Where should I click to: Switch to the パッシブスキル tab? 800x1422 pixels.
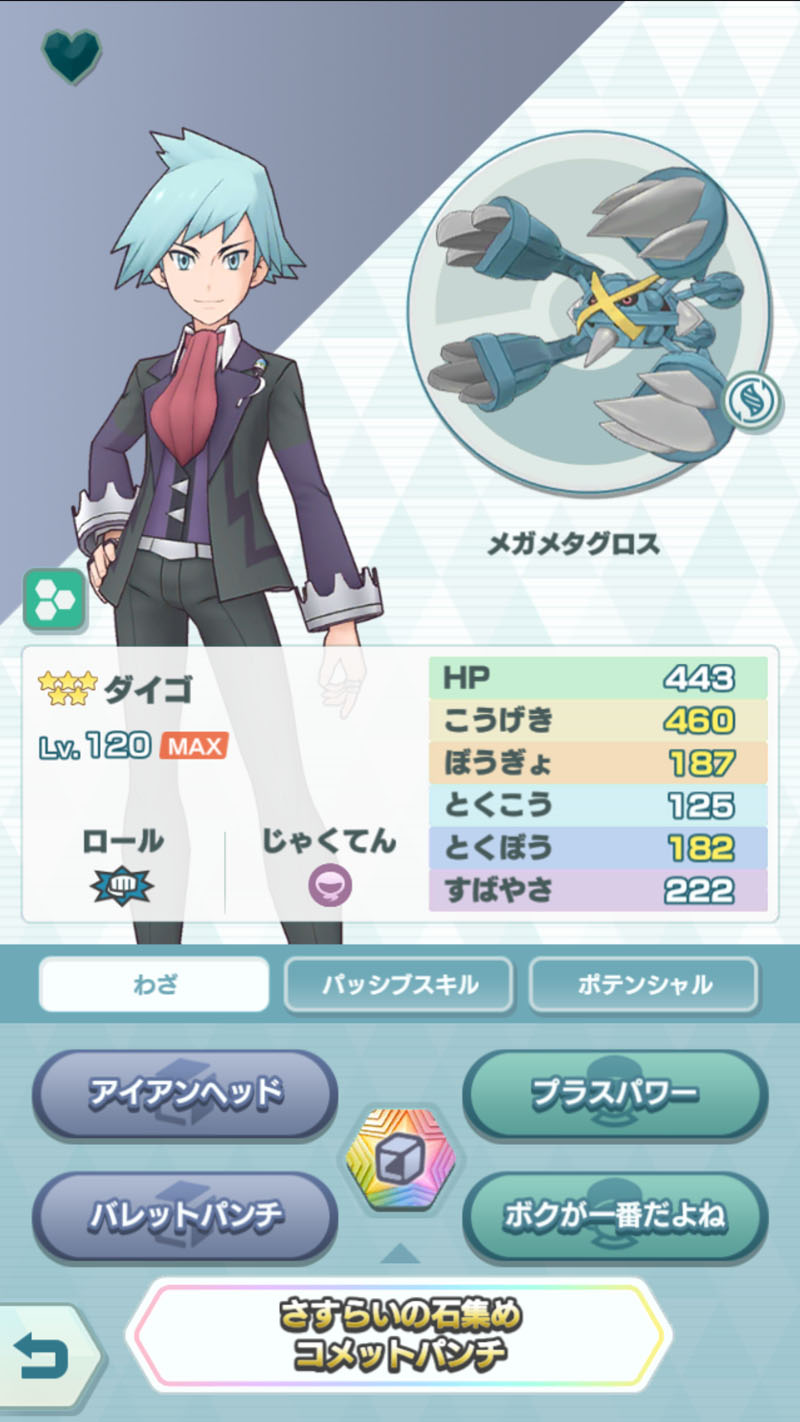[399, 984]
